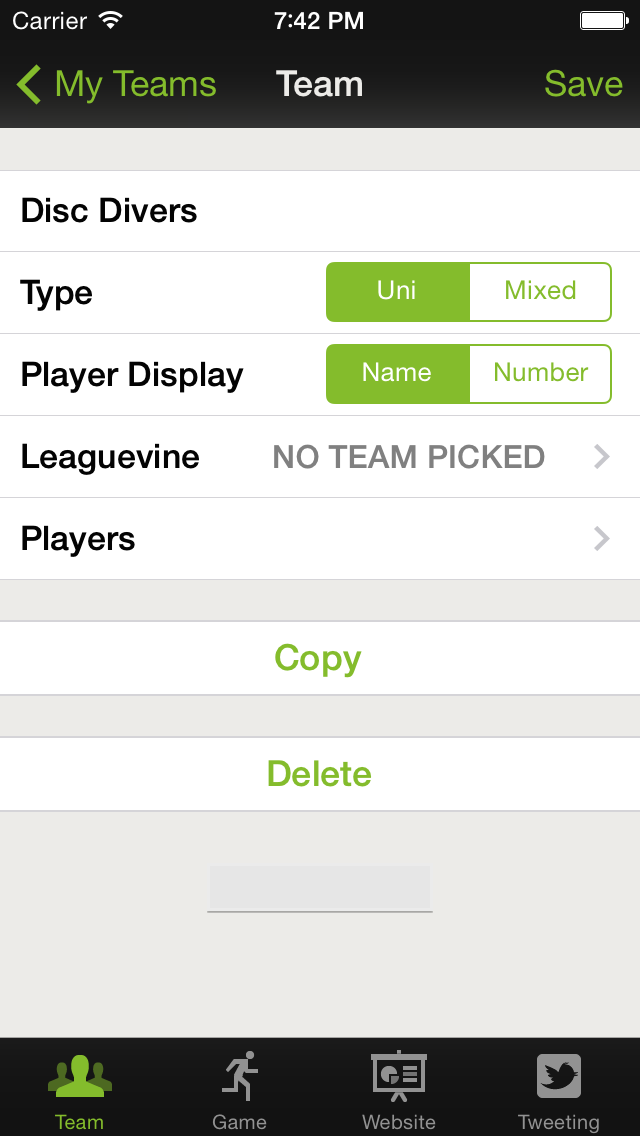Copy this team
This screenshot has height=1136, width=640.
coord(320,658)
